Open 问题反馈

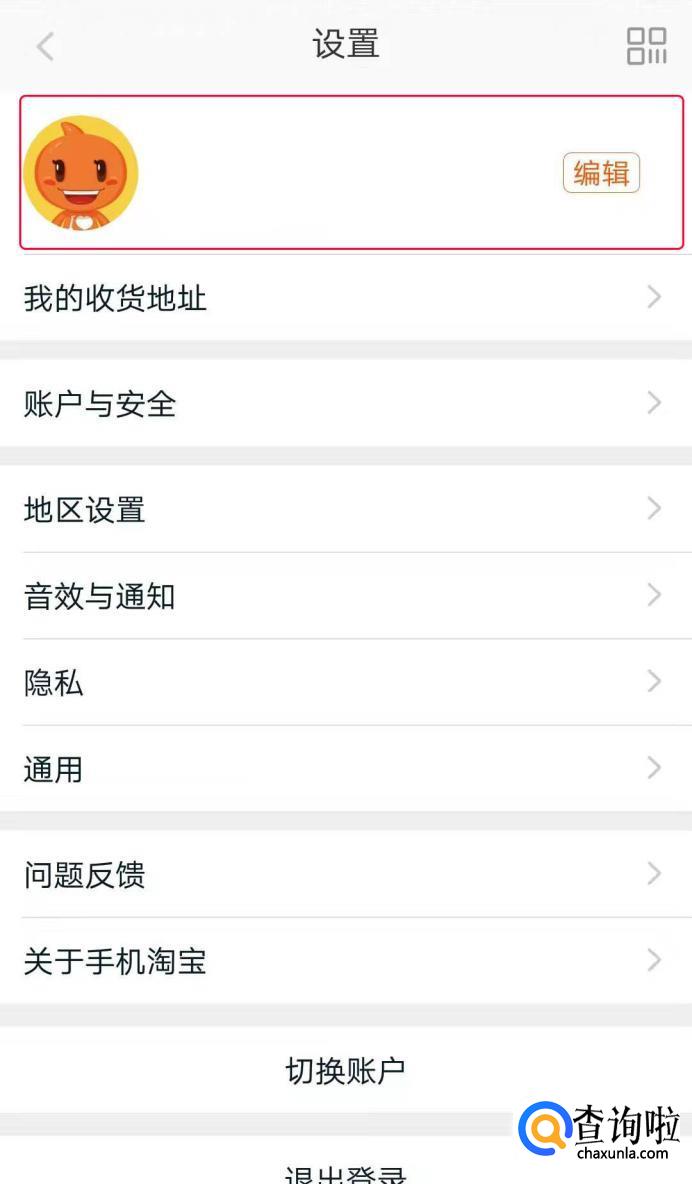click(x=345, y=875)
